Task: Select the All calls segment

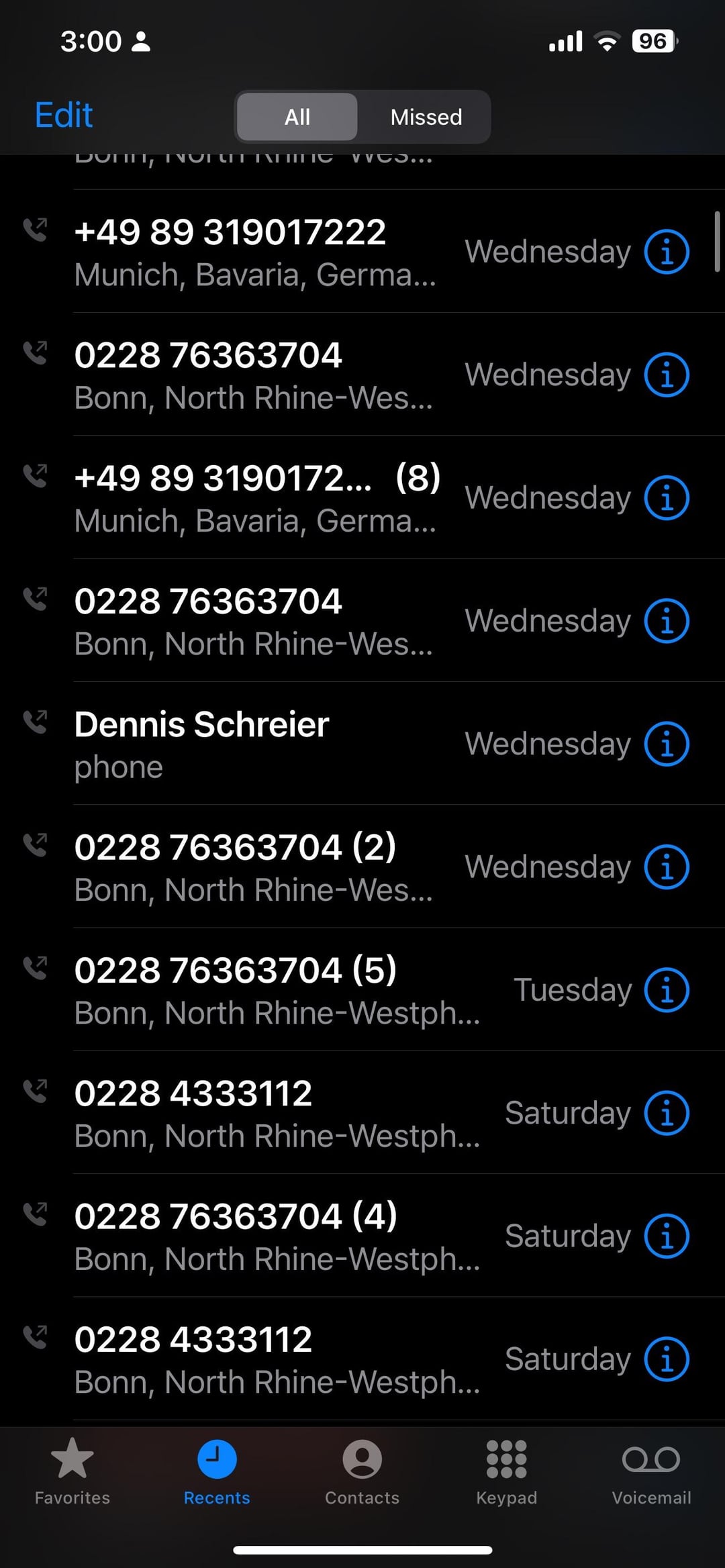Action: point(297,117)
